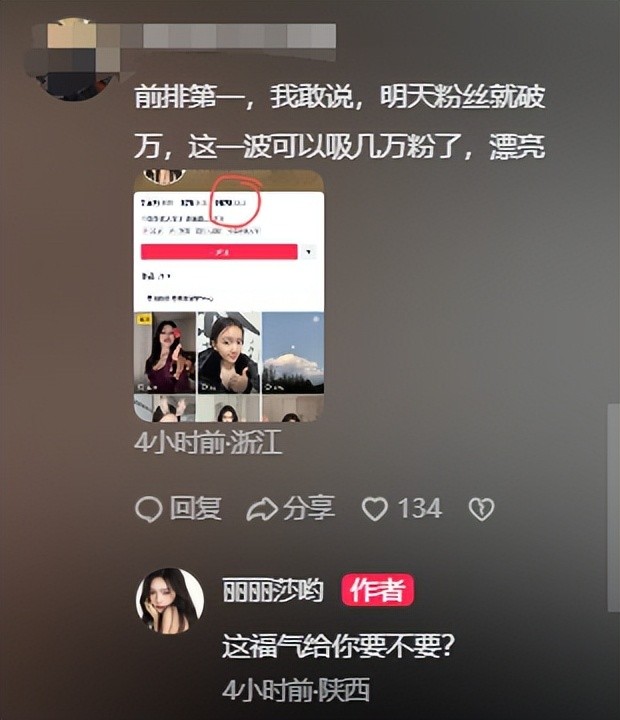Reply to the comment via 回复

click(179, 508)
